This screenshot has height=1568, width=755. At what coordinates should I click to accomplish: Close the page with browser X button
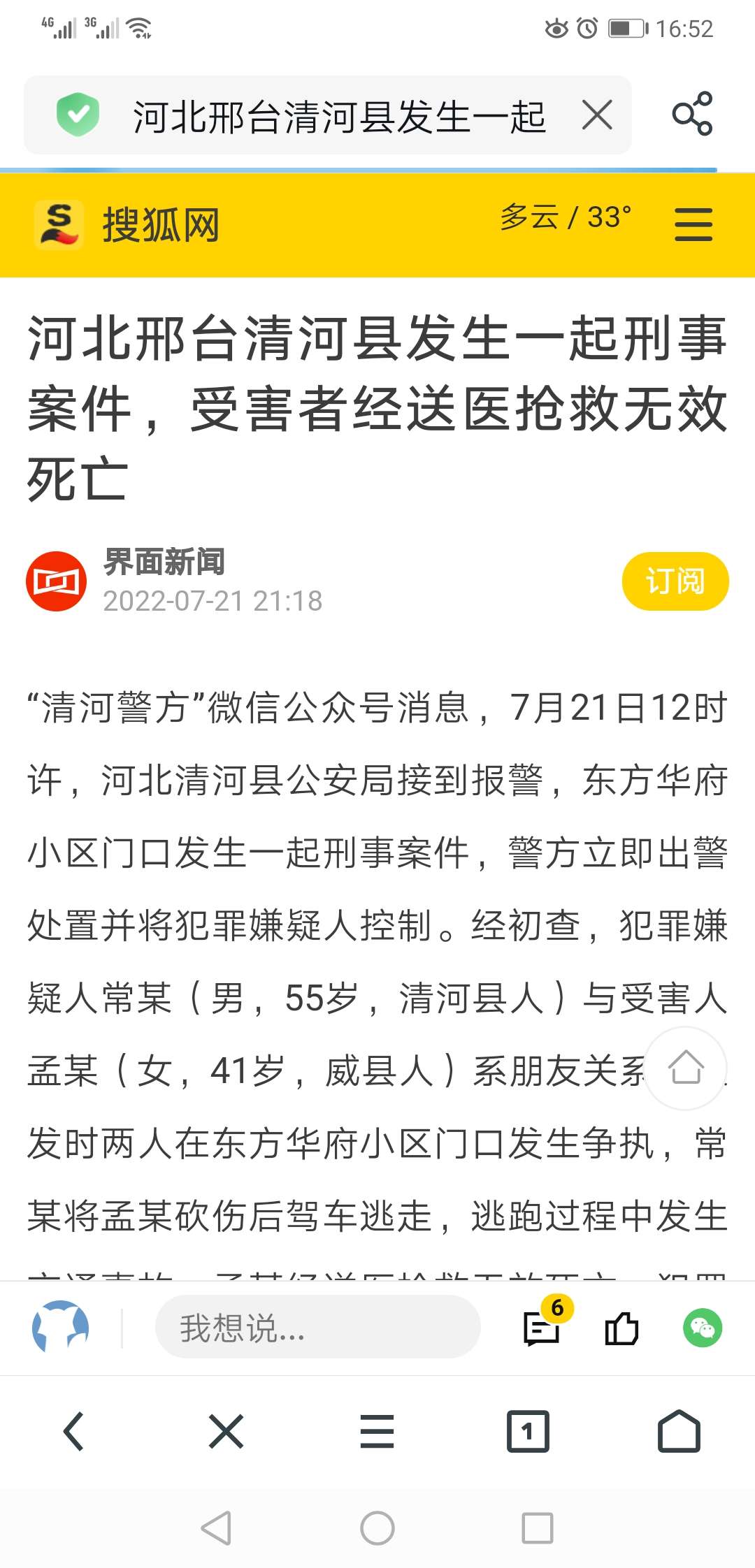coord(226,1431)
